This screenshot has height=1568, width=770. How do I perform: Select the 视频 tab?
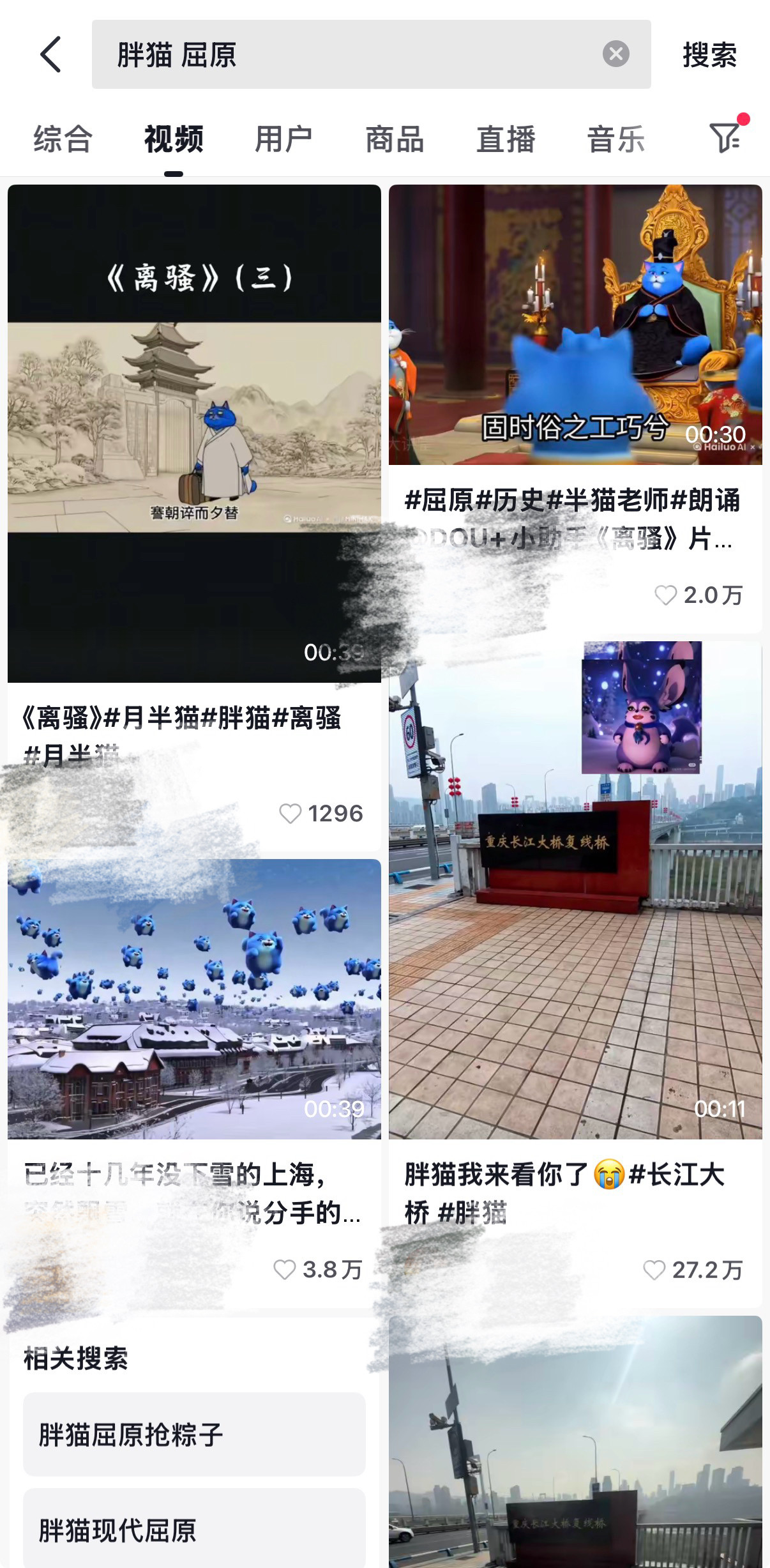pos(173,139)
